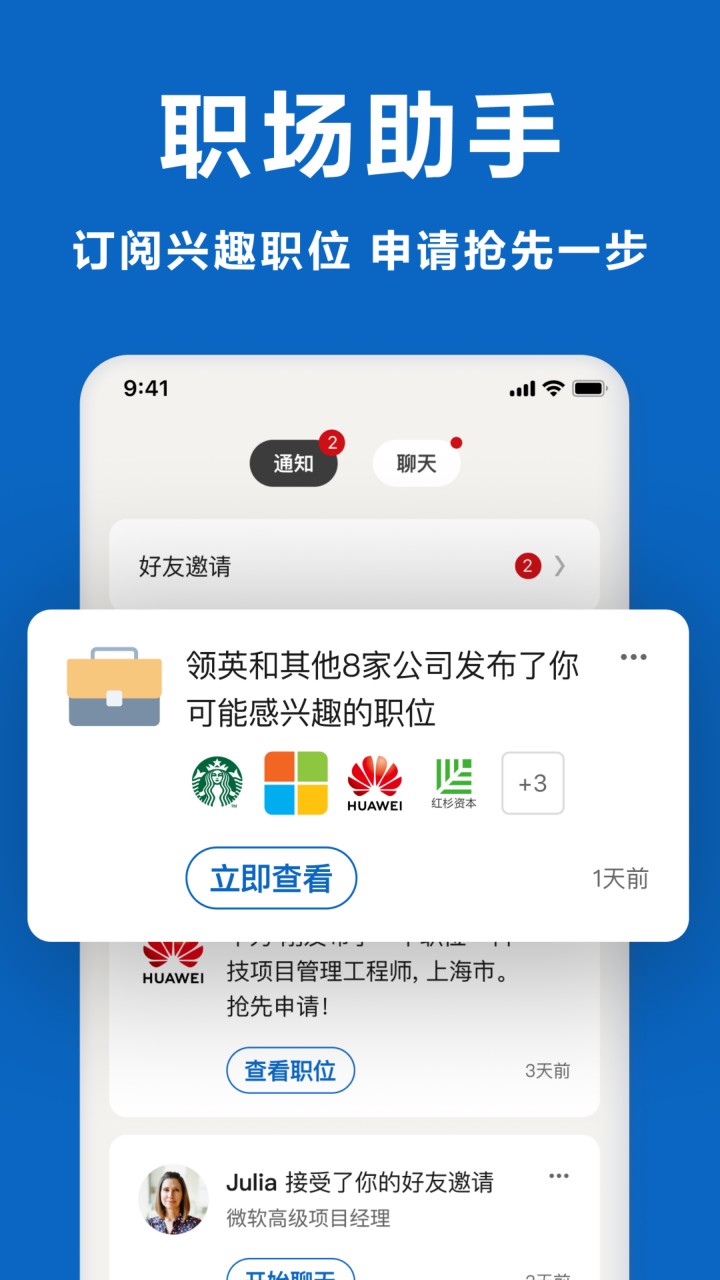720x1280 pixels.
Task: Open the +3 to view more companies
Action: [532, 783]
